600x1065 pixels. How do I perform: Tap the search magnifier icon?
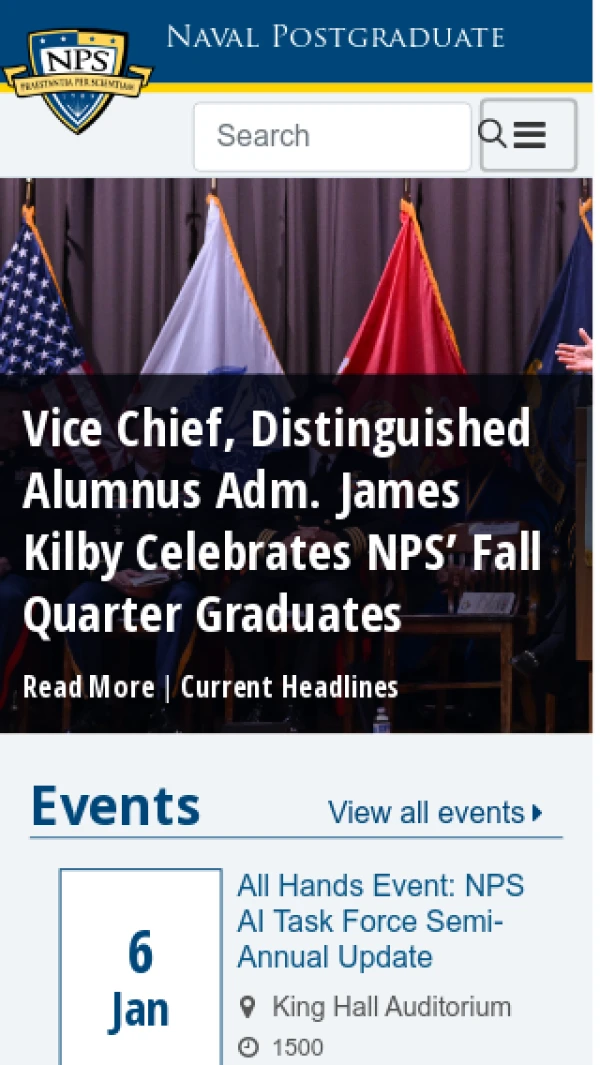pyautogui.click(x=492, y=134)
